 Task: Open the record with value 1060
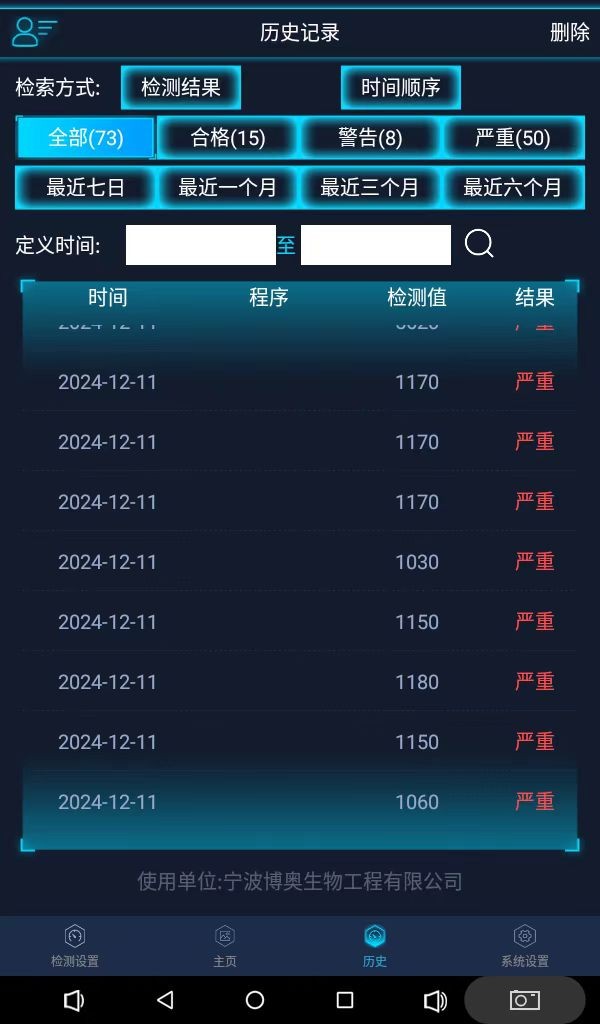coord(300,801)
